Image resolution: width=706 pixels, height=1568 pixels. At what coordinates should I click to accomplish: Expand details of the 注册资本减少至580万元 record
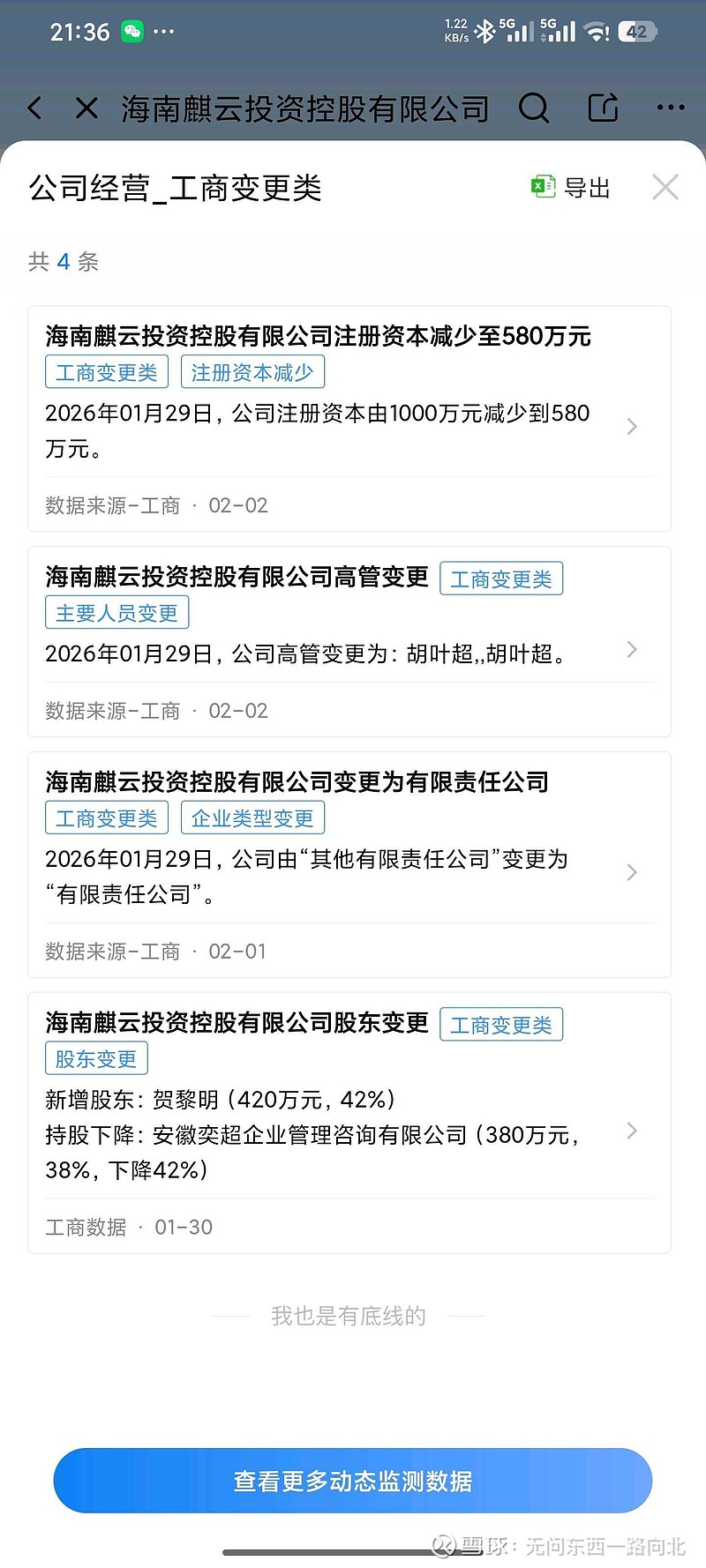pyautogui.click(x=632, y=426)
